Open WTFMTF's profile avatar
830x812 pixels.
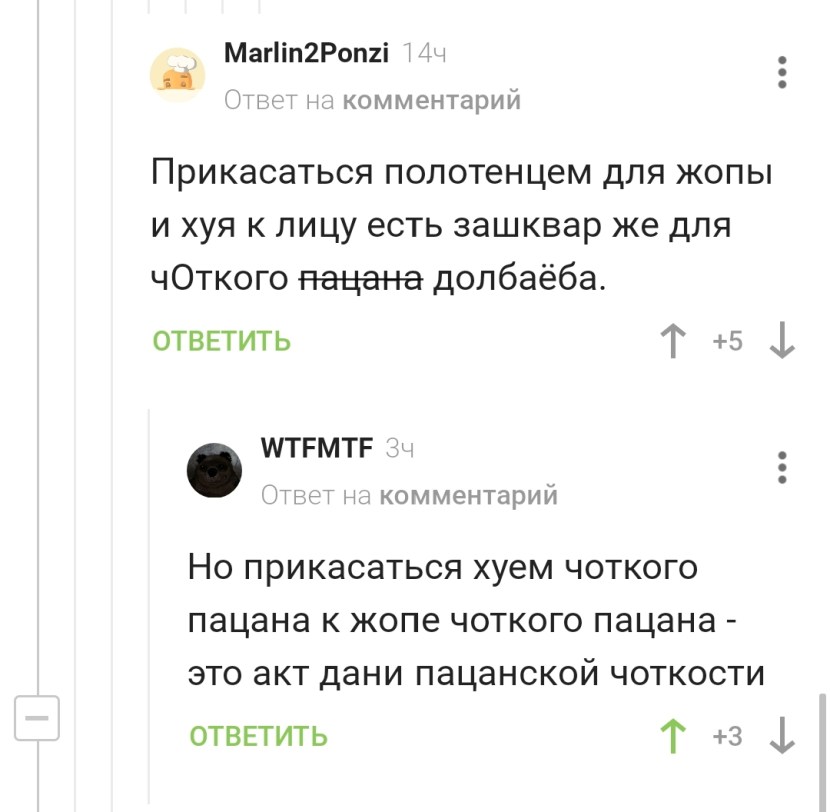214,468
